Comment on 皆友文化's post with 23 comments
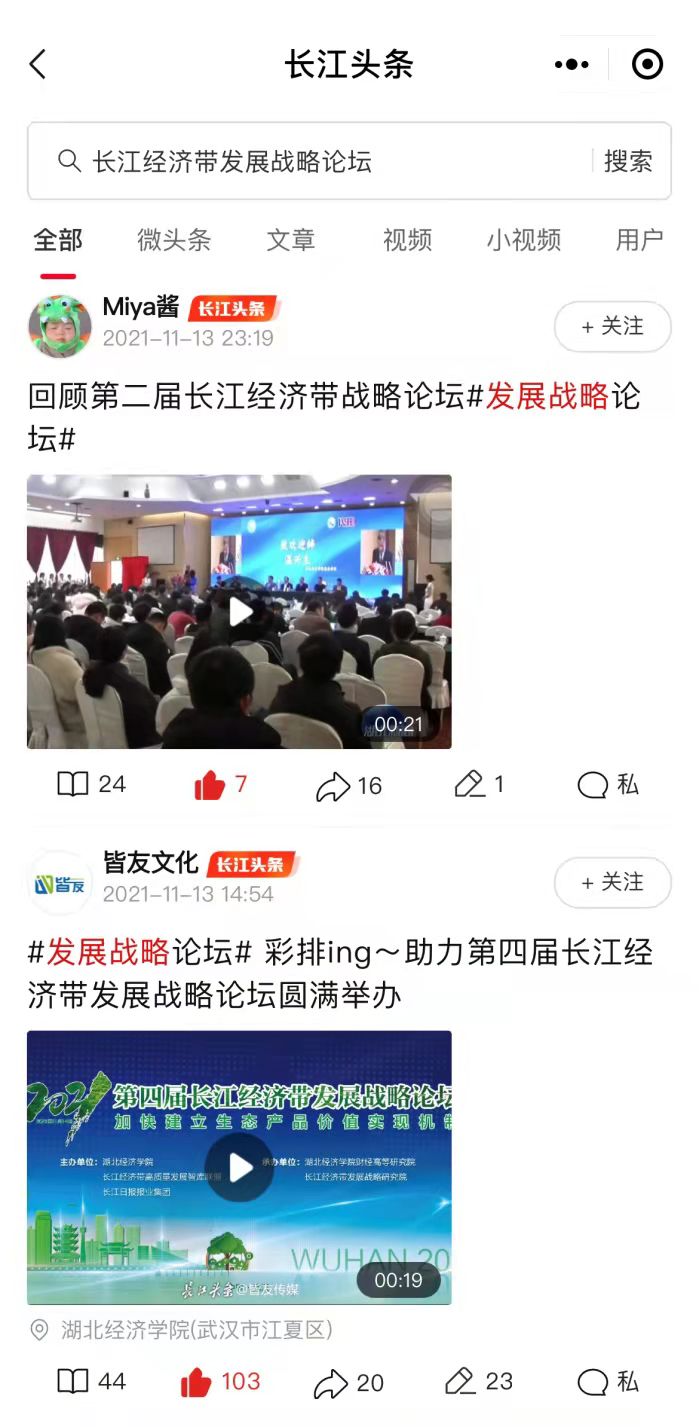 478,1382
